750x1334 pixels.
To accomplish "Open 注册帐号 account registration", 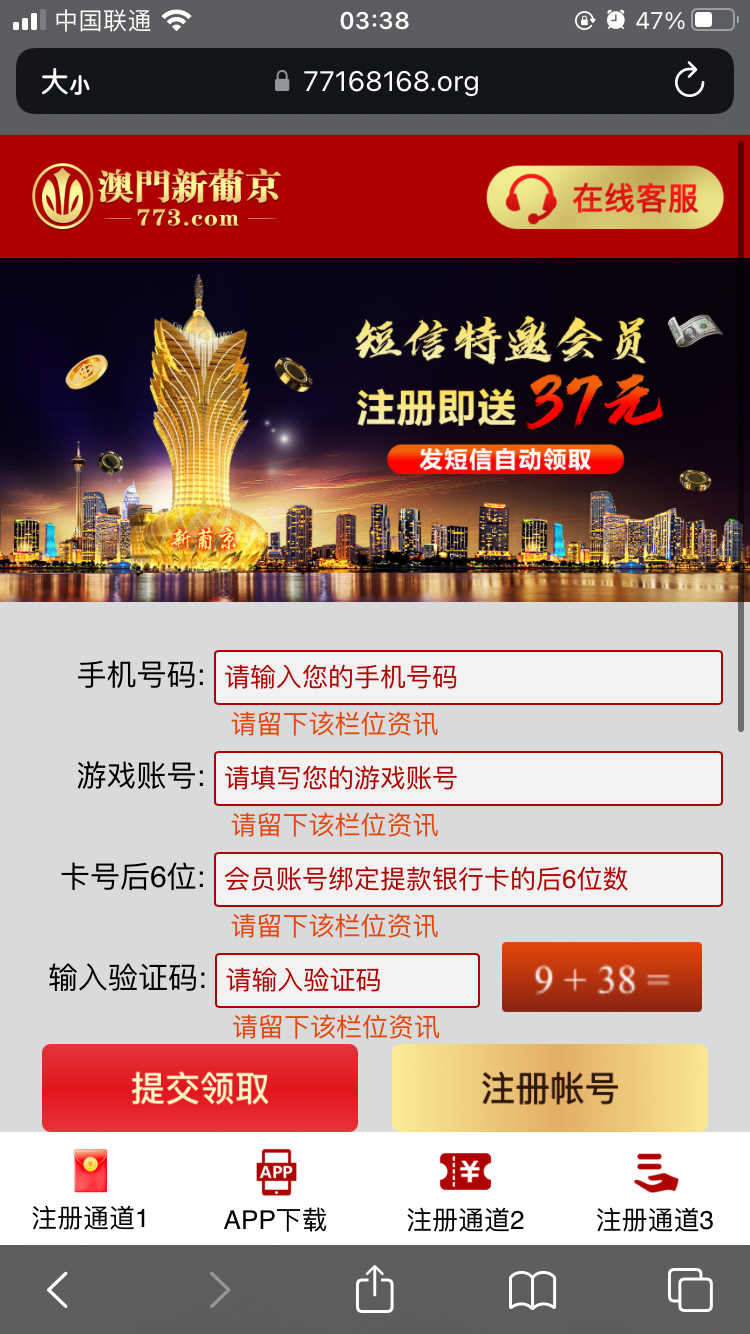I will [x=549, y=1088].
